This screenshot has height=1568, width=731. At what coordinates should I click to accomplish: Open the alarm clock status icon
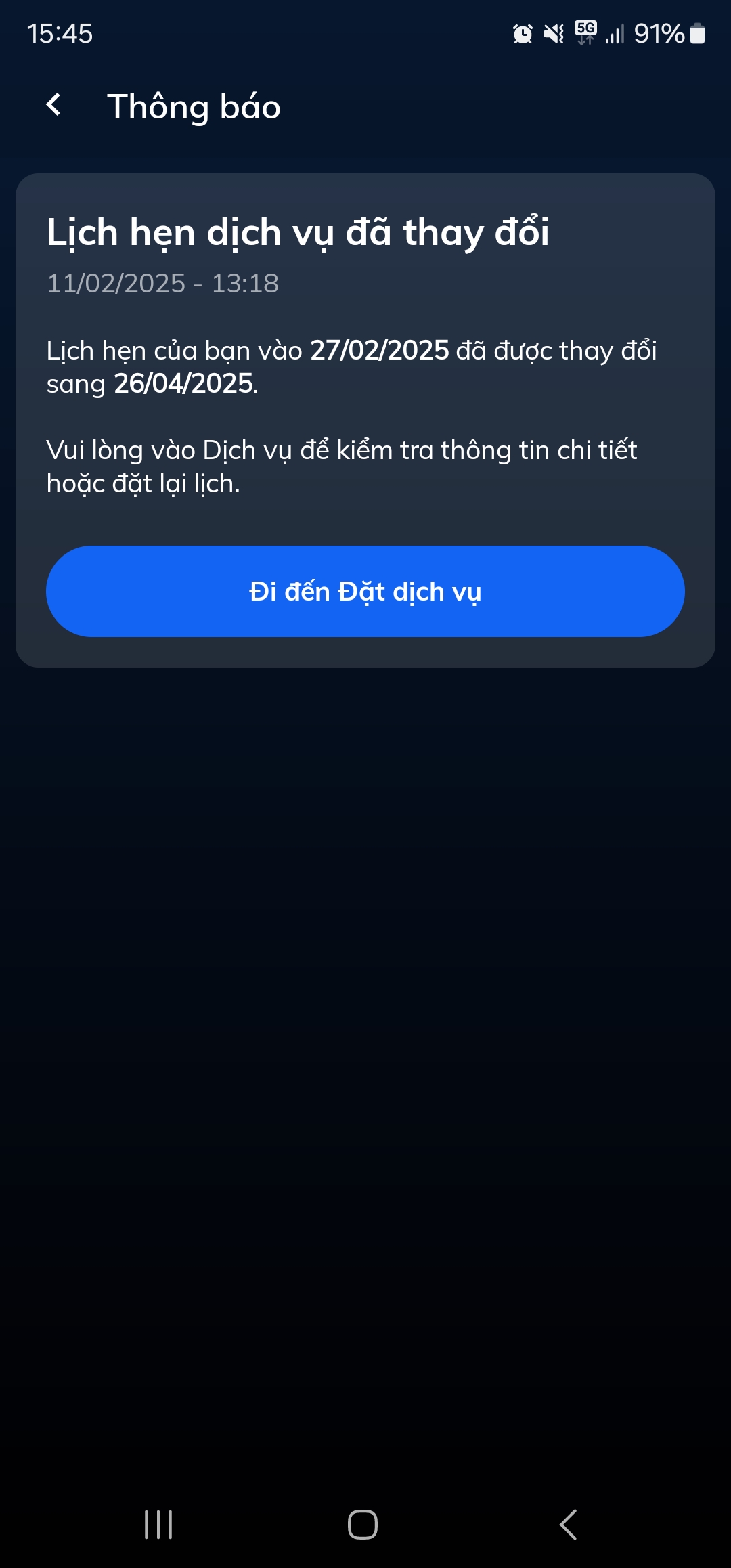pos(521,32)
